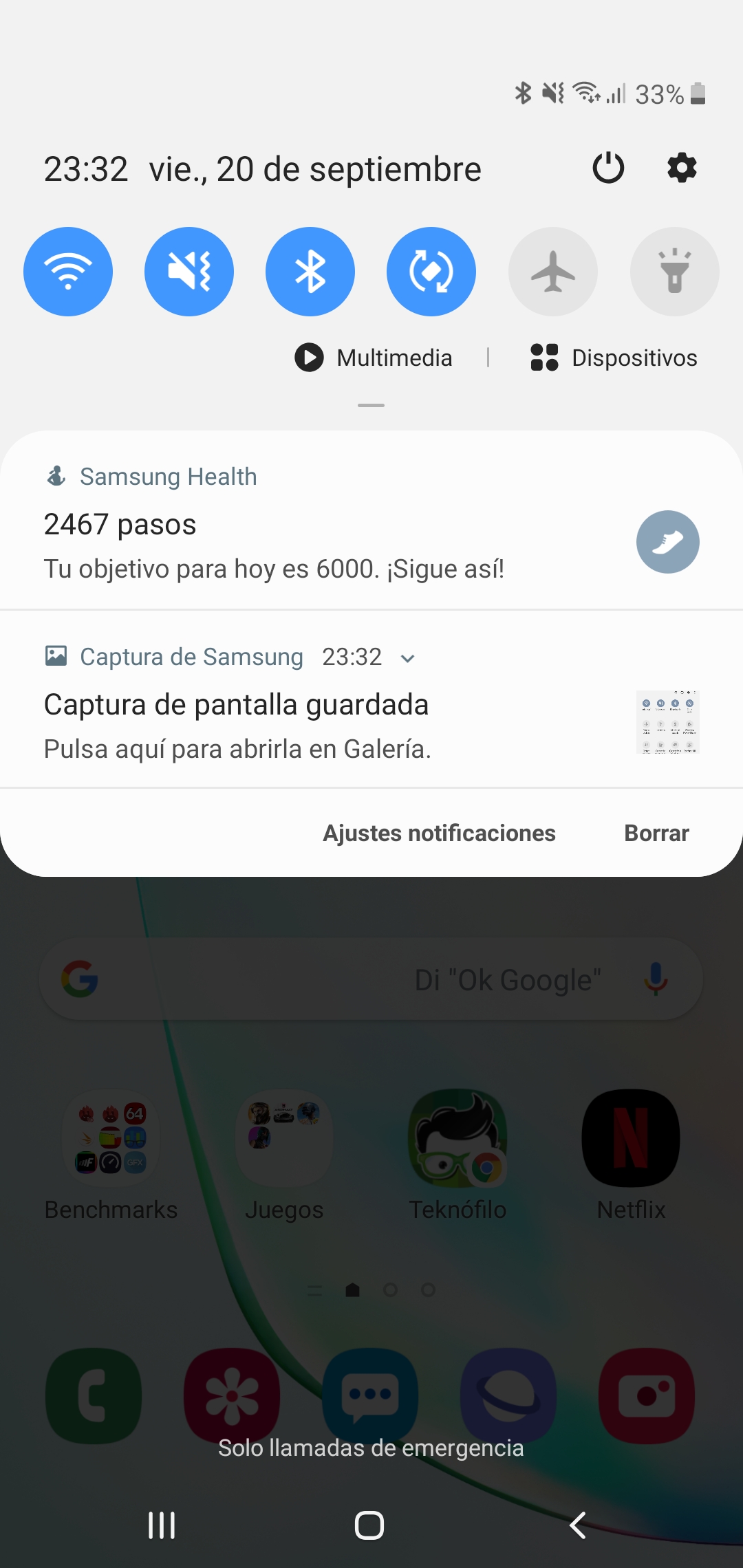Screen dimensions: 743x1568
Task: Open Ajustes notificaciones
Action: point(439,833)
